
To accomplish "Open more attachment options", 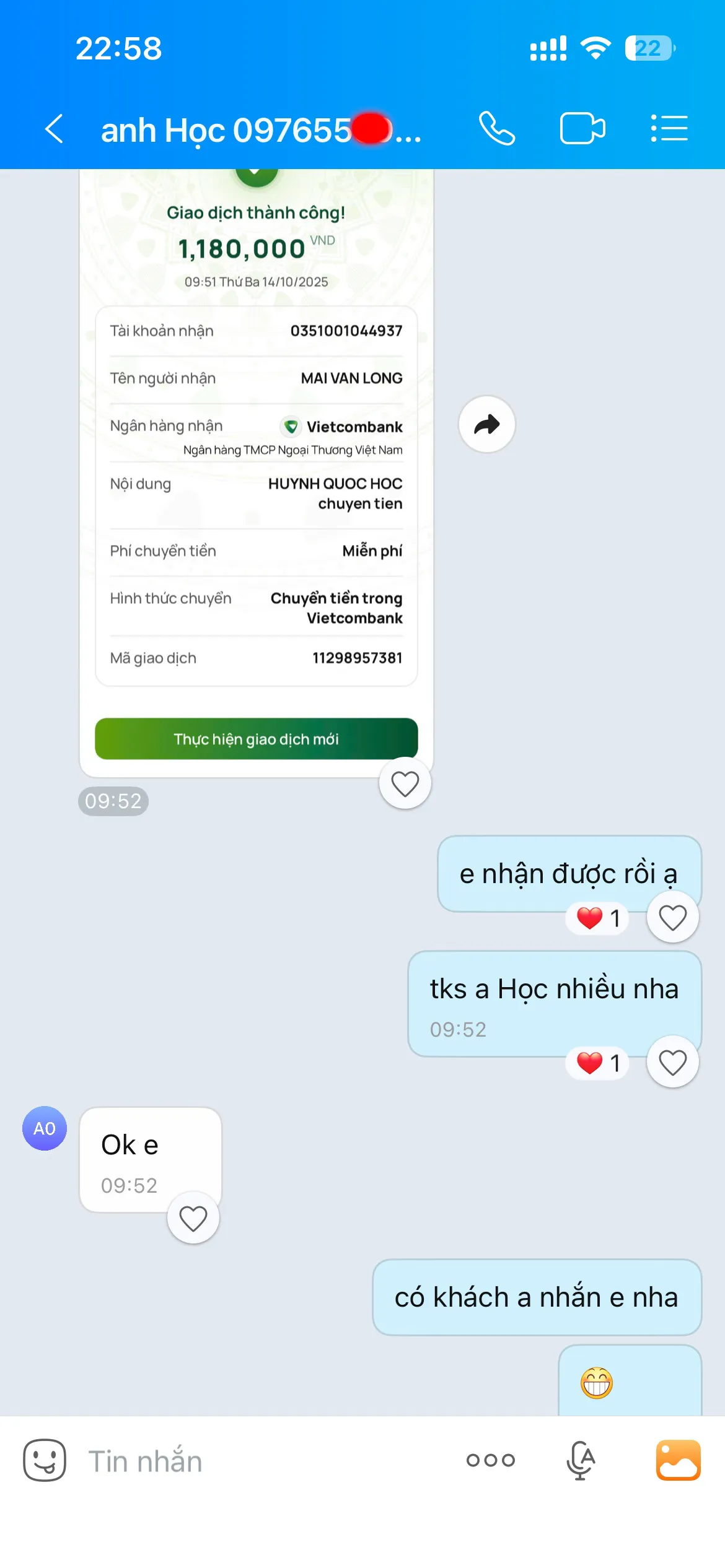I will click(x=490, y=1460).
